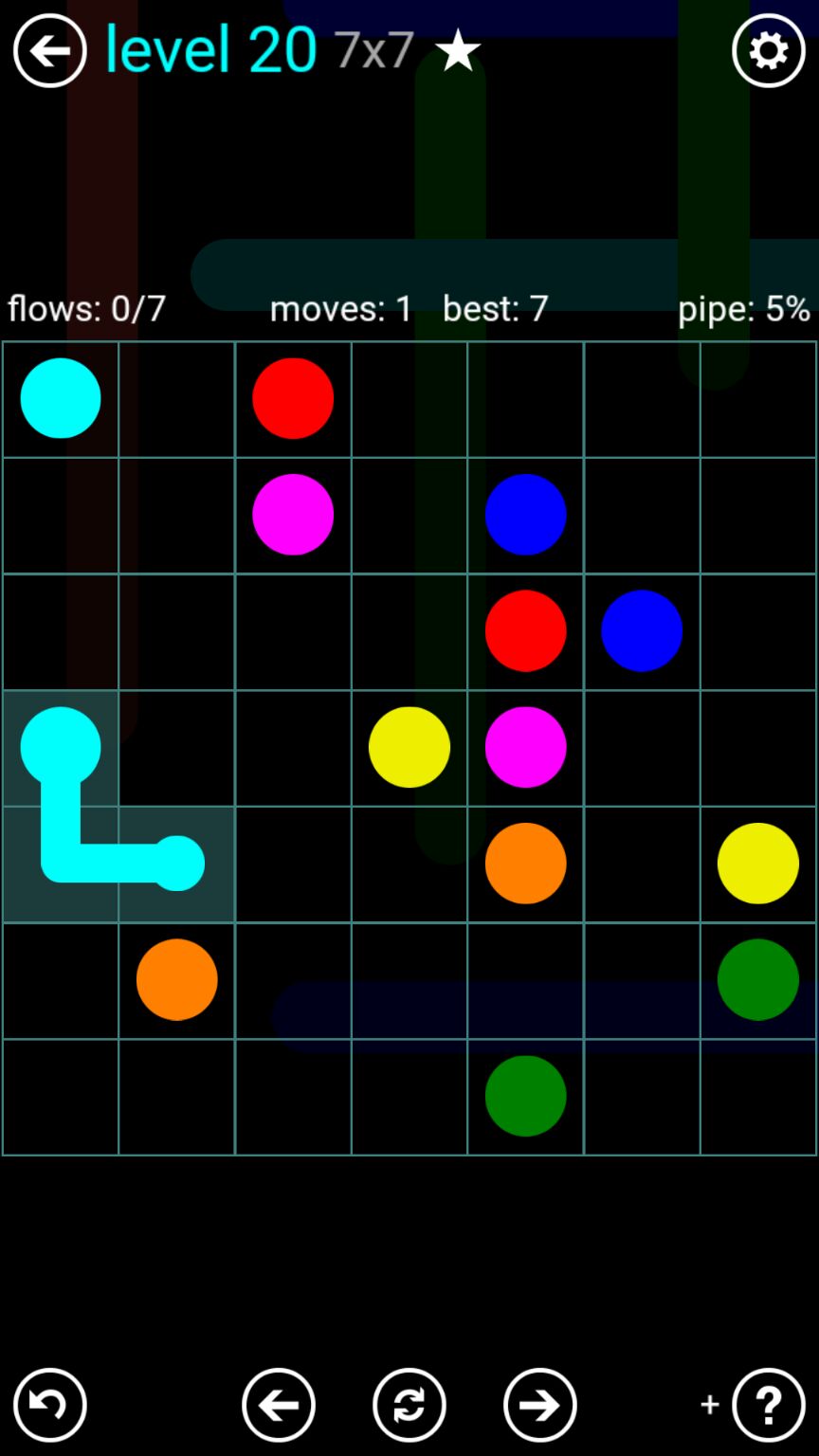Viewport: 819px width, 1456px height.
Task: Skip to the next level
Action: [539, 1405]
